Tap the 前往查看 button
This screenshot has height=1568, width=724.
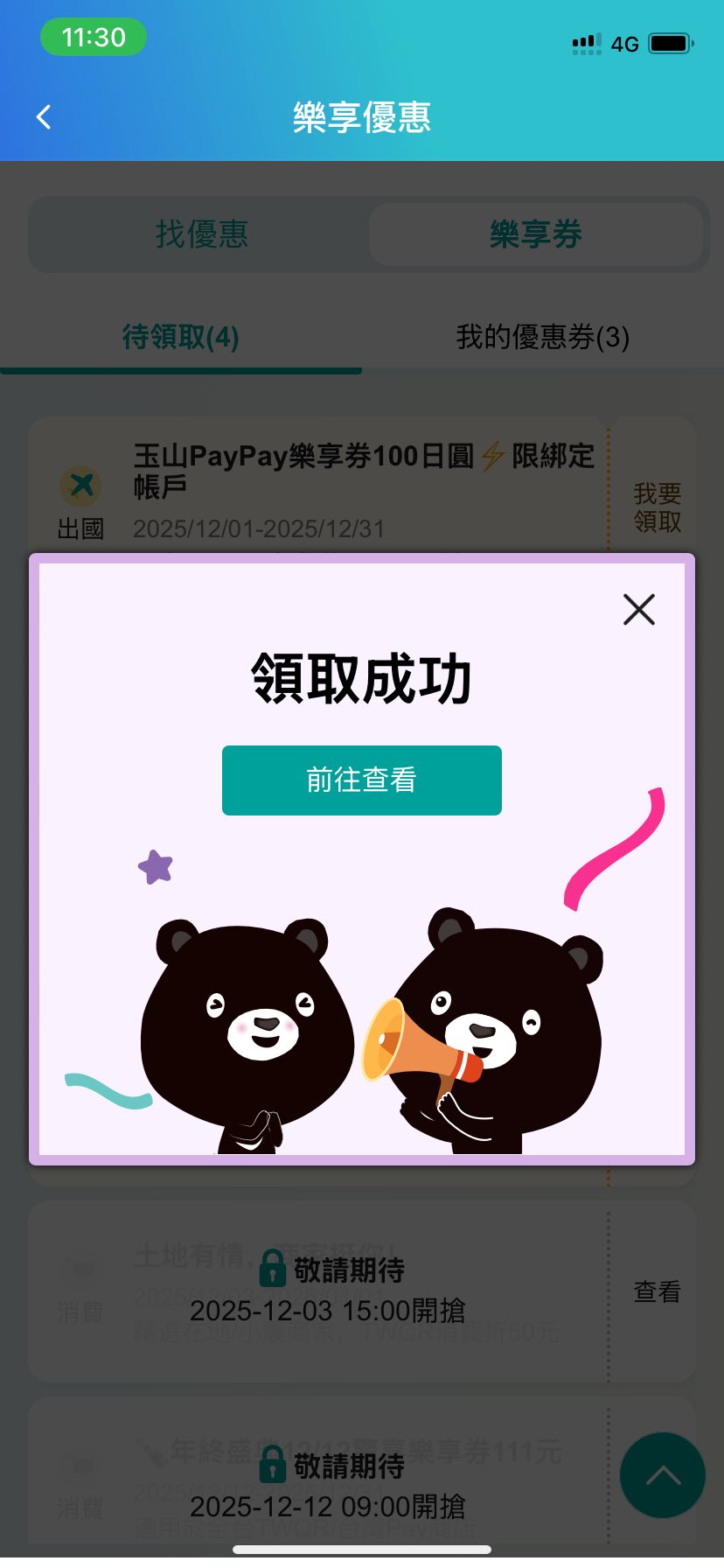point(361,780)
